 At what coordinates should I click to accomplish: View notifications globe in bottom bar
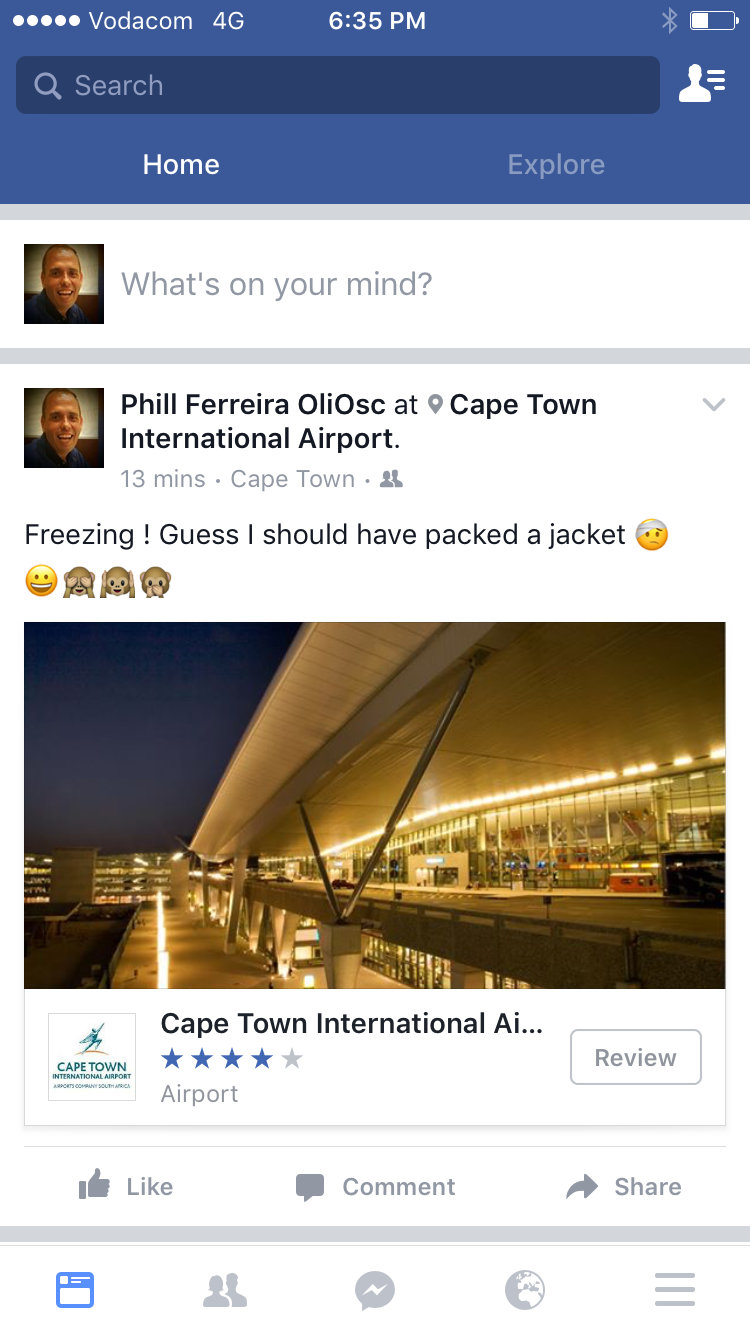point(525,1290)
